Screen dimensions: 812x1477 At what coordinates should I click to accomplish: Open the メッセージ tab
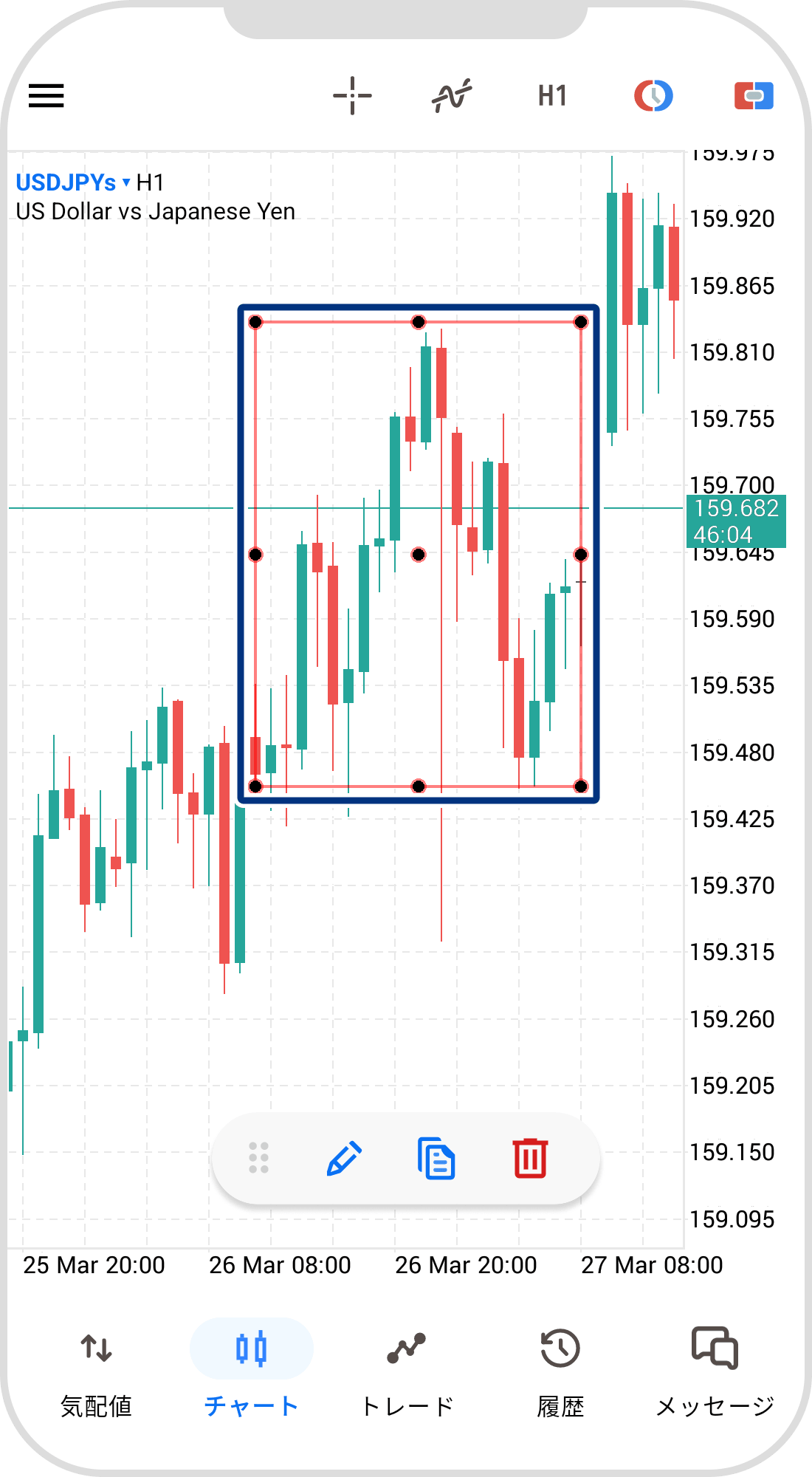[x=715, y=1372]
